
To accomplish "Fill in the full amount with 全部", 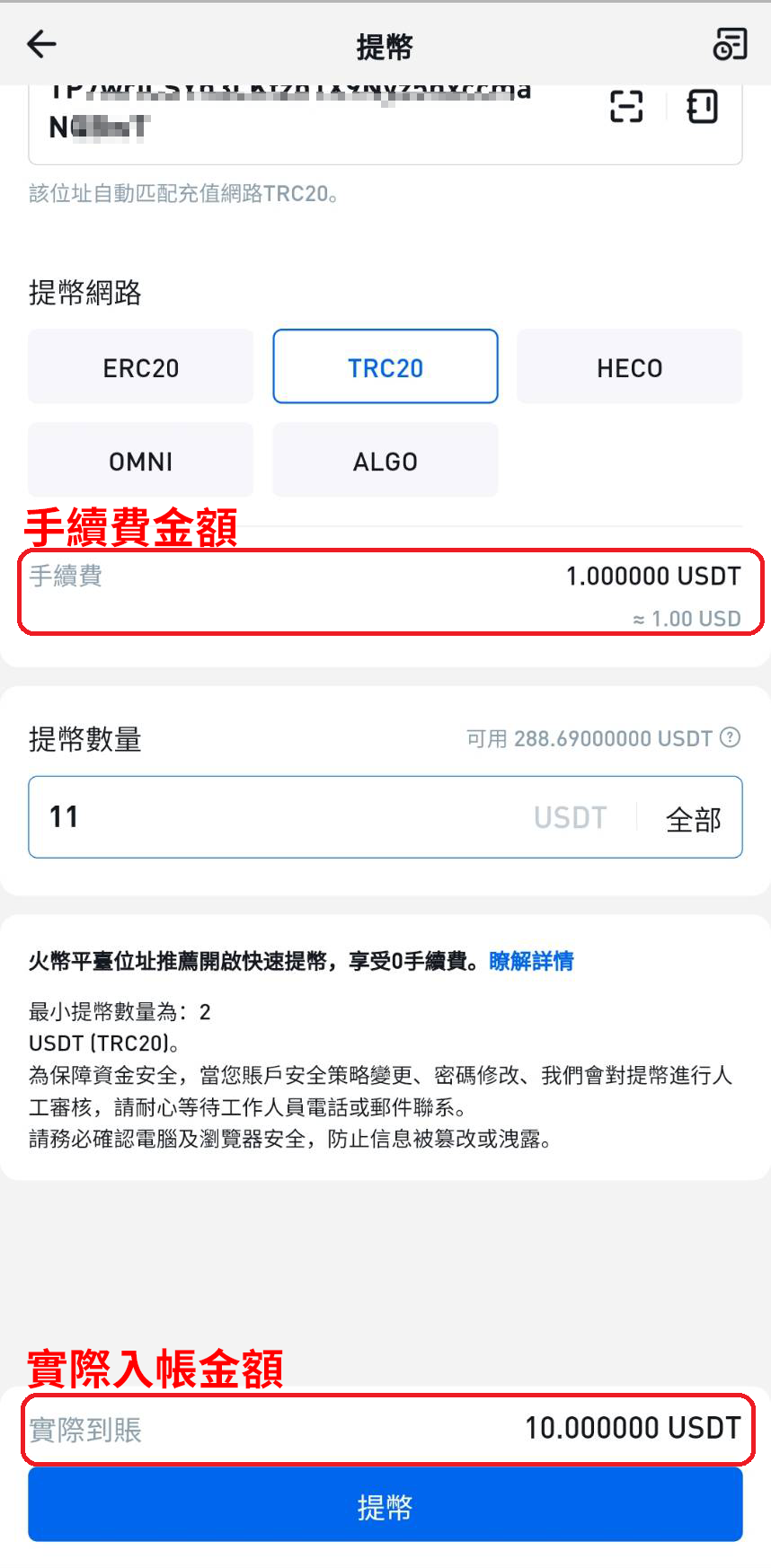I will pos(693,819).
